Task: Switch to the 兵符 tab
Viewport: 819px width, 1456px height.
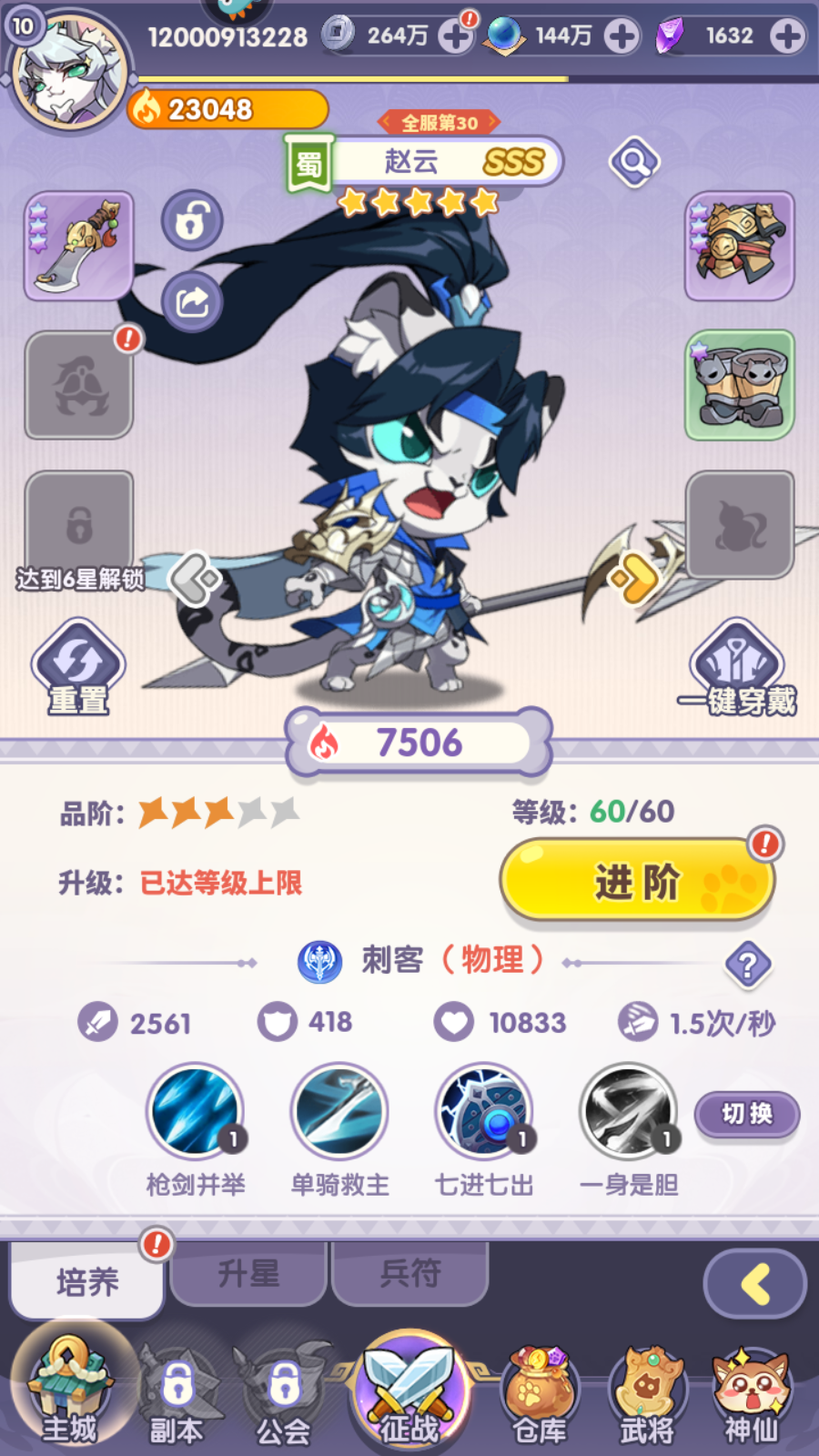Action: click(410, 1274)
